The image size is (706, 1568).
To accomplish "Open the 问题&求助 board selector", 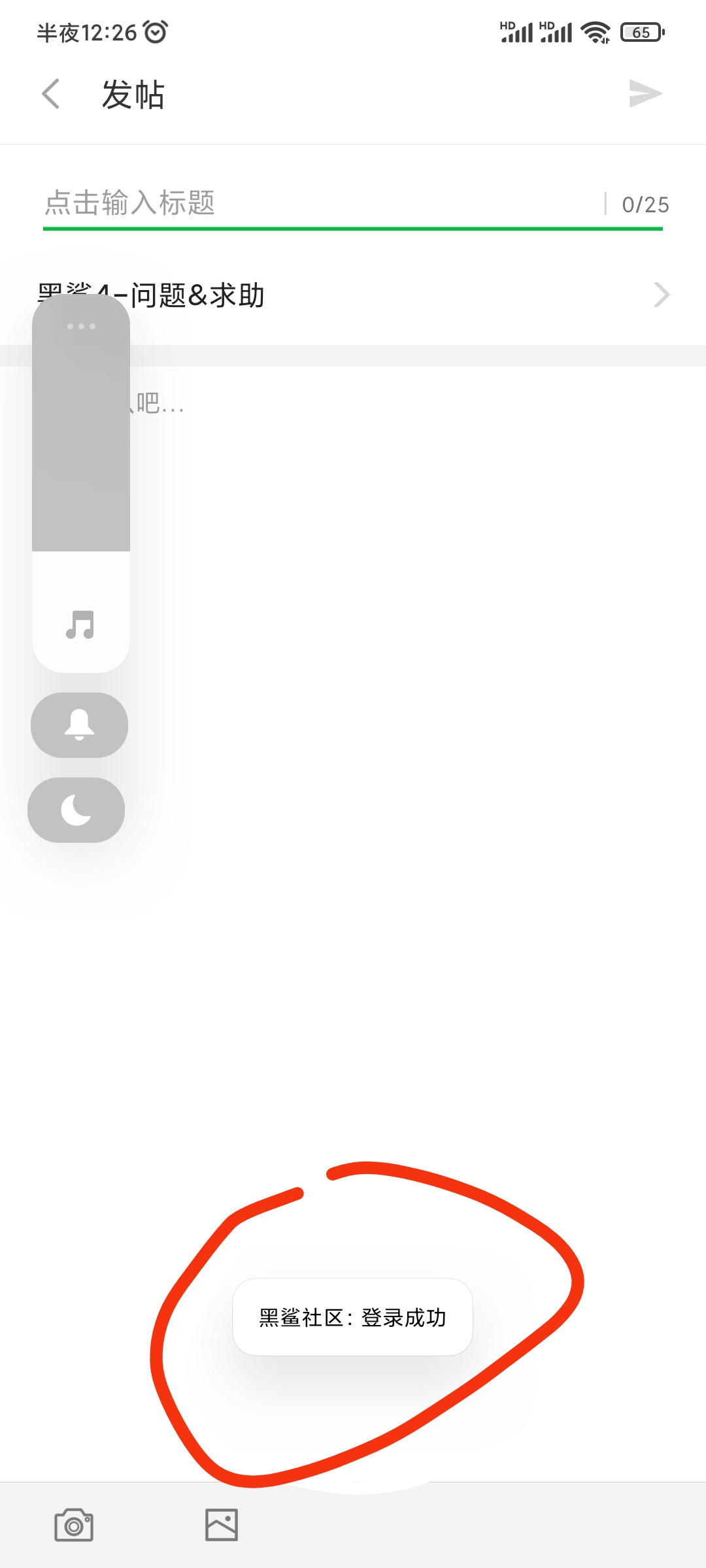I will pos(353,295).
